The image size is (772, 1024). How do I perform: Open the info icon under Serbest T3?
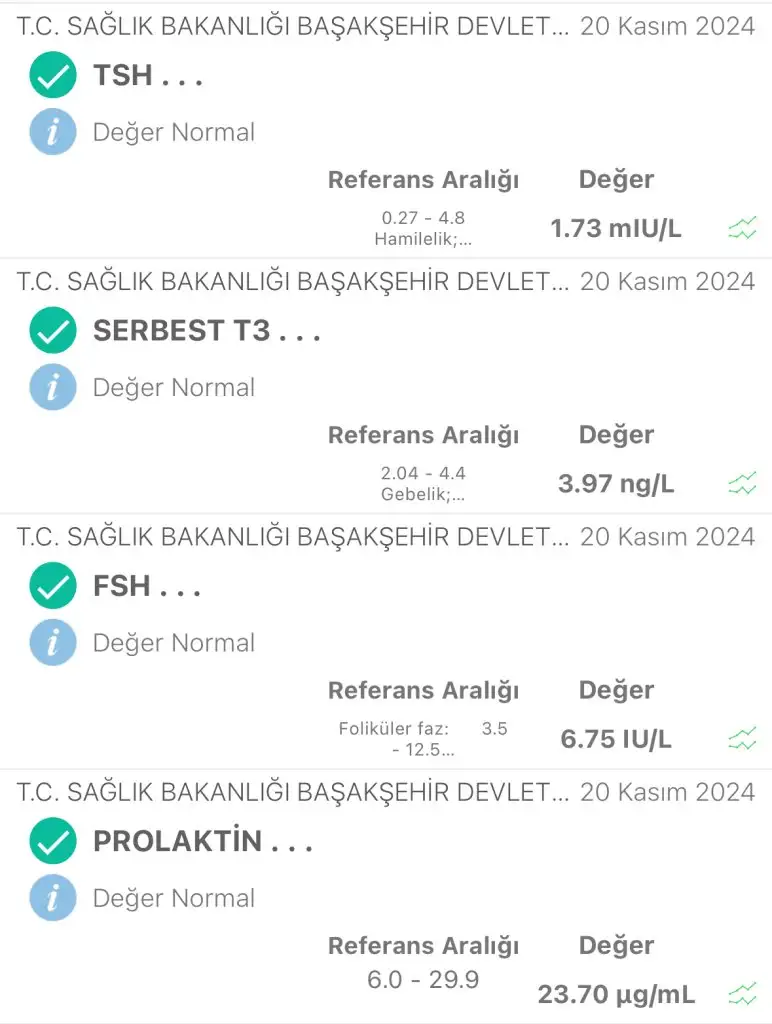tap(53, 388)
